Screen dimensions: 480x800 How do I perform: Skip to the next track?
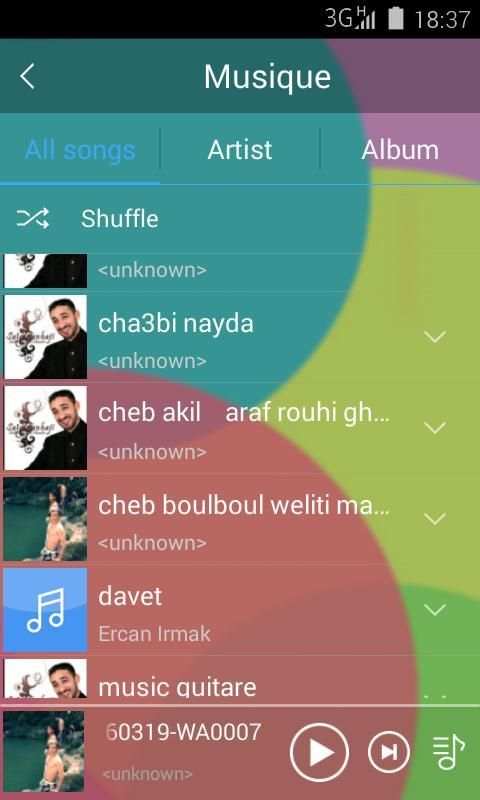pos(389,753)
